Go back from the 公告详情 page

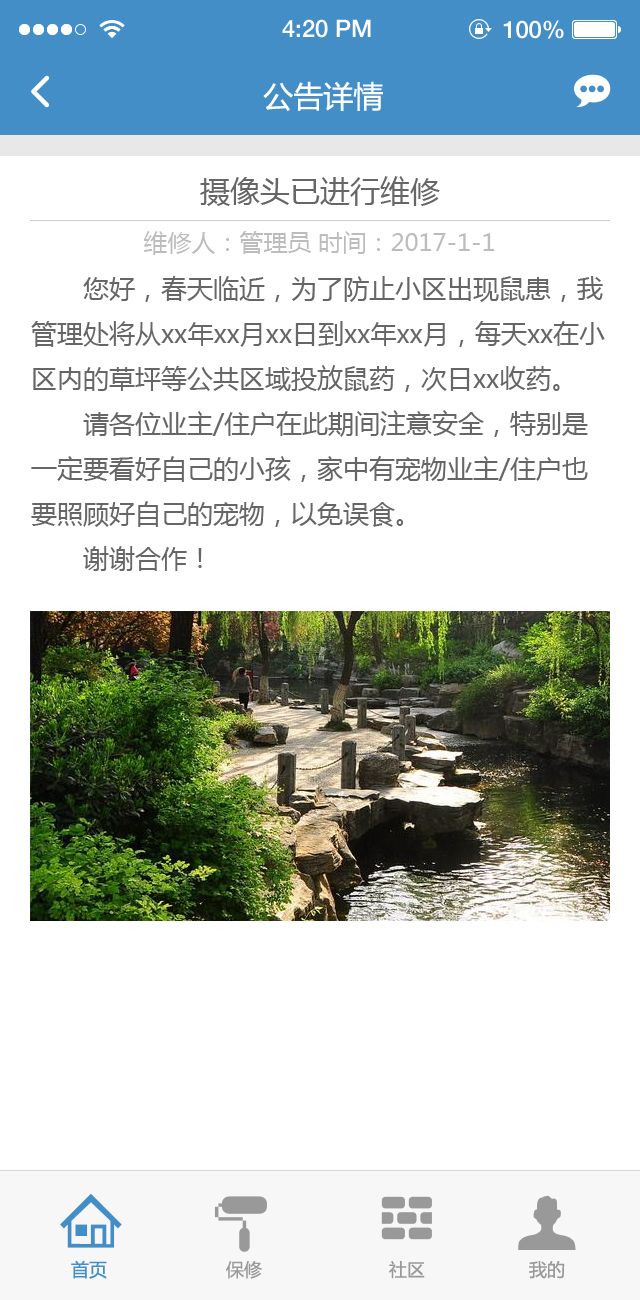(40, 92)
